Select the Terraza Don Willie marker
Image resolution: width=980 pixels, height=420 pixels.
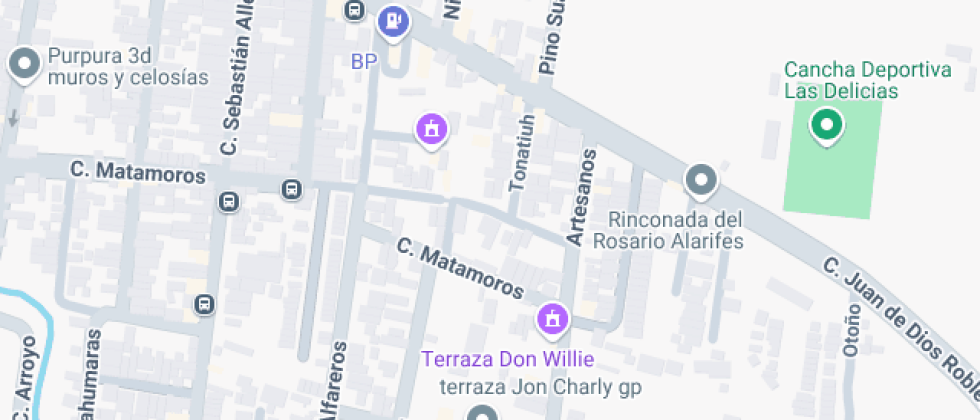click(550, 320)
